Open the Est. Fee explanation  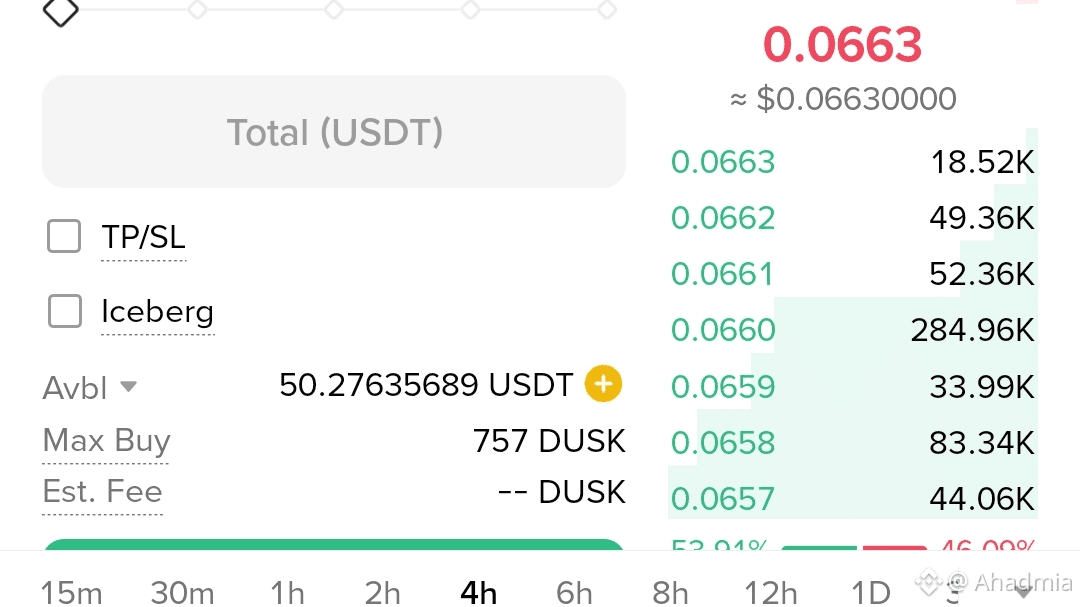(103, 491)
